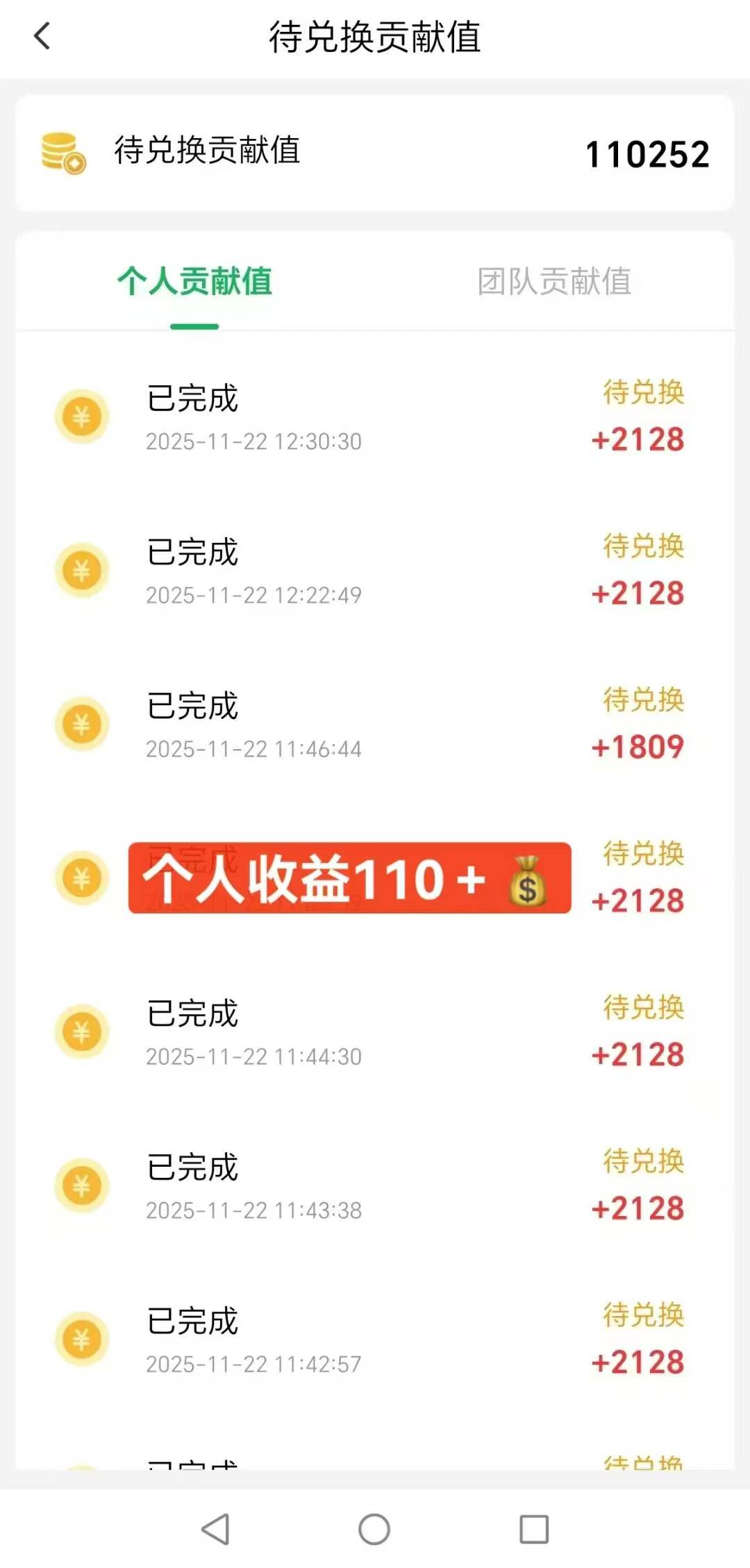Tap the 已完成 status on the first record
Screen dimensions: 750x1568
pos(192,399)
